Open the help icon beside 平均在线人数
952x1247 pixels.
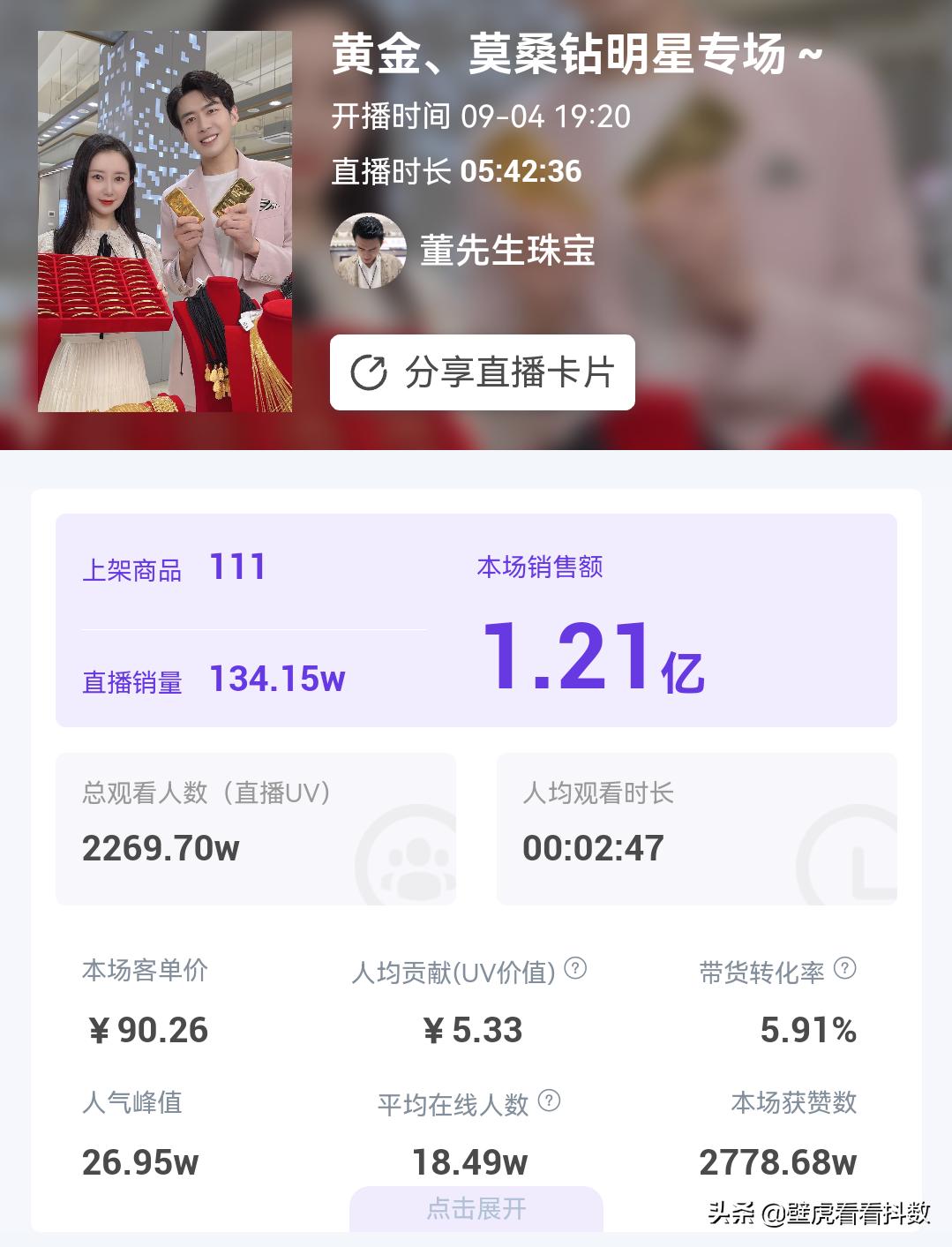pos(551,1101)
